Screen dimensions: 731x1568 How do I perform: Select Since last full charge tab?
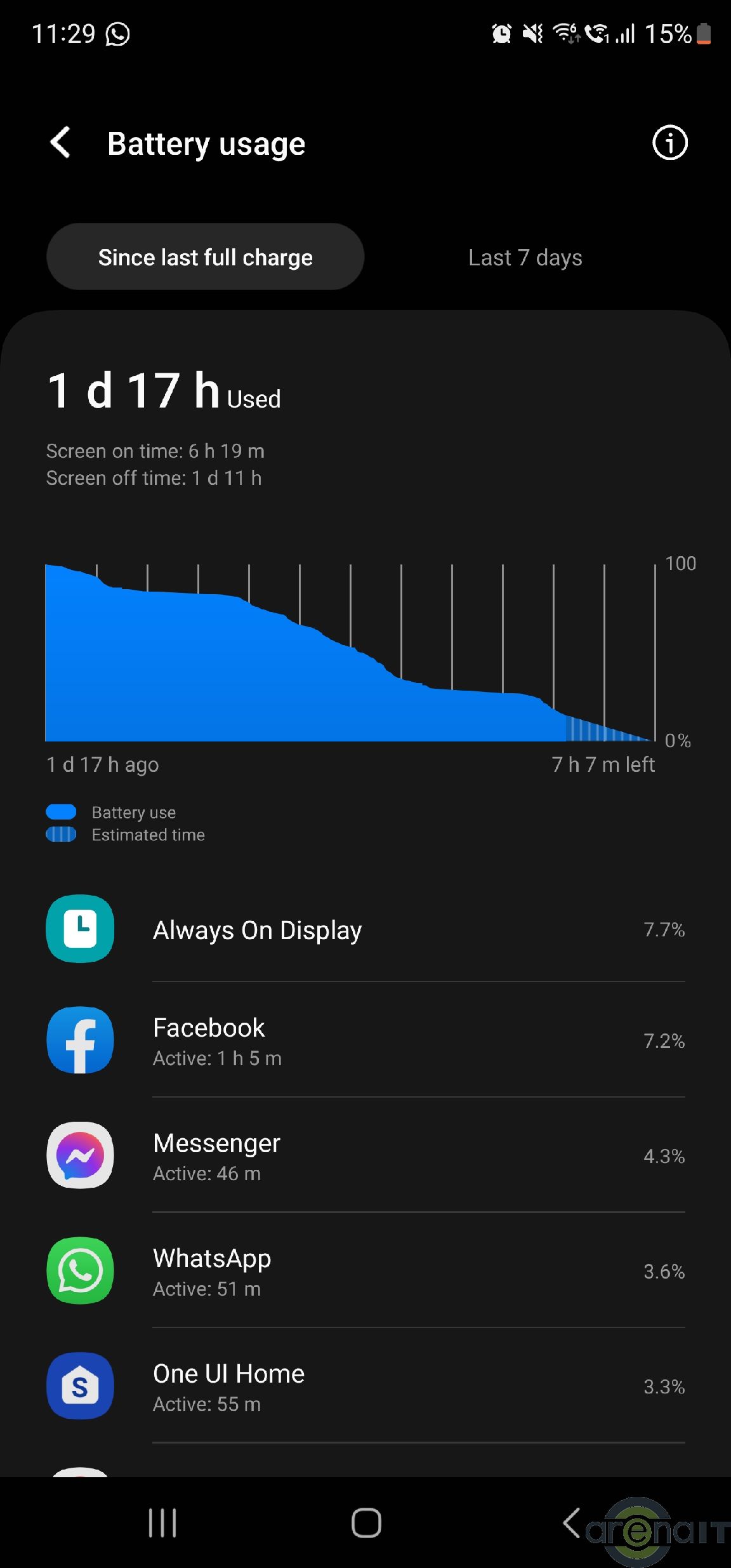point(205,257)
